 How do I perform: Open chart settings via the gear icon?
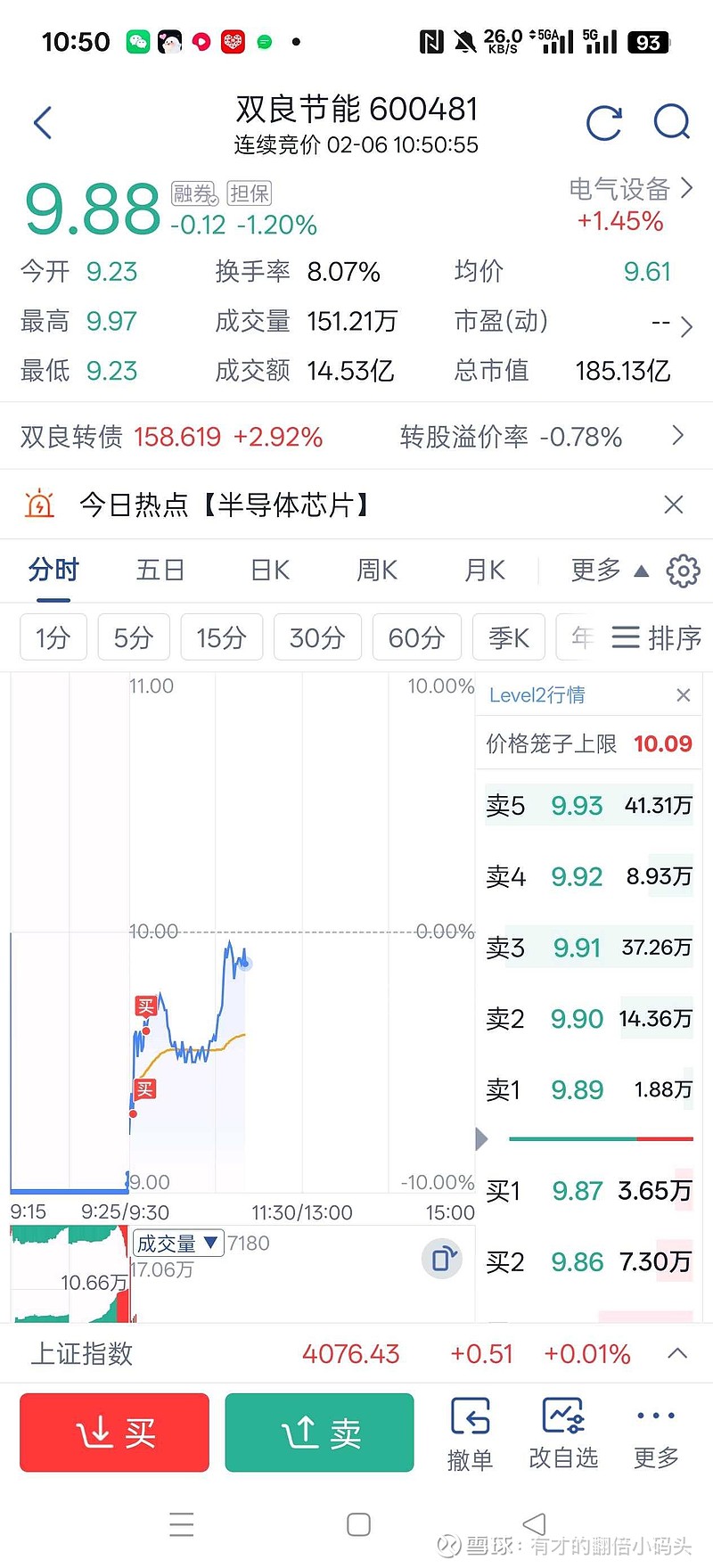(x=682, y=571)
